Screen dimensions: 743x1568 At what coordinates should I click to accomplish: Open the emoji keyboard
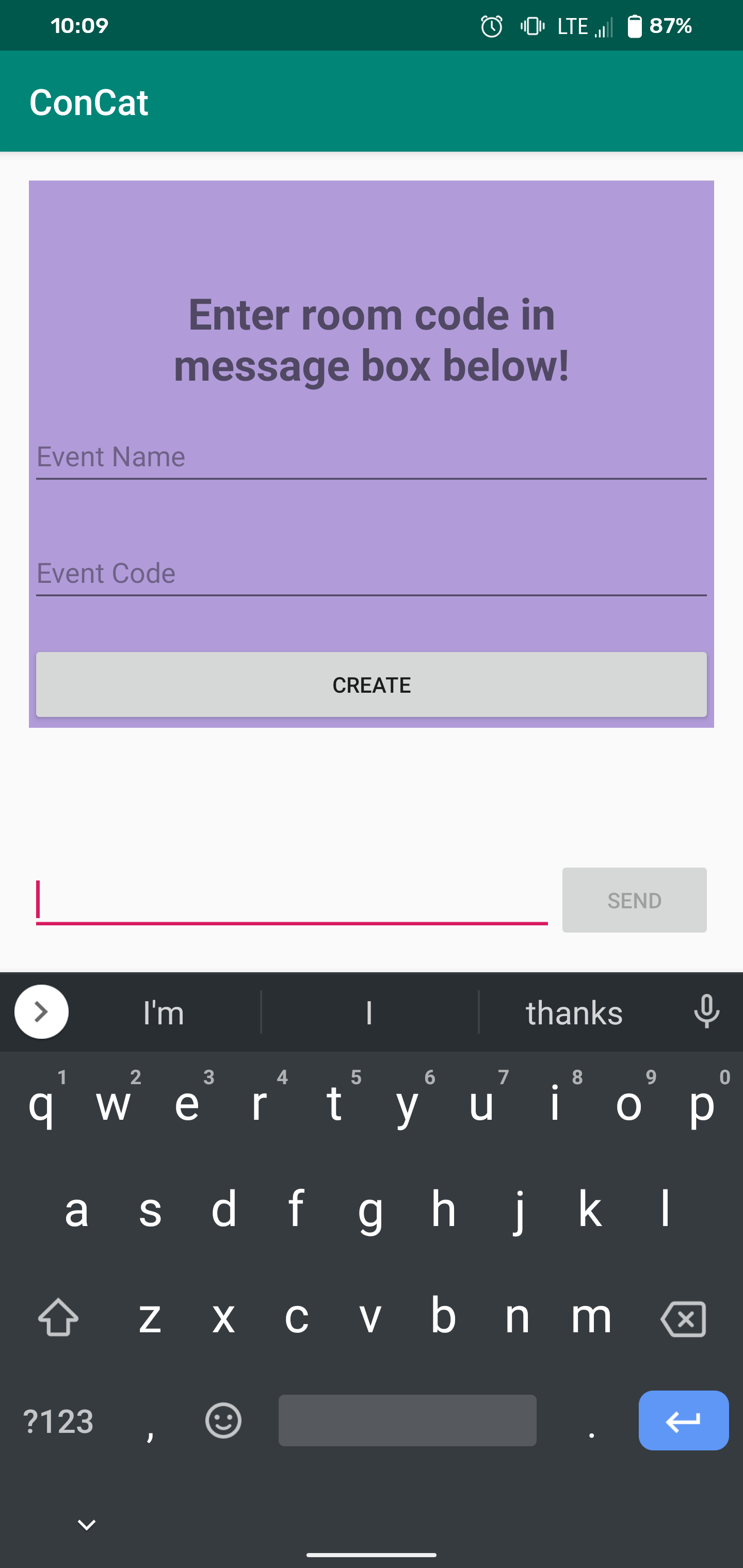(223, 1422)
